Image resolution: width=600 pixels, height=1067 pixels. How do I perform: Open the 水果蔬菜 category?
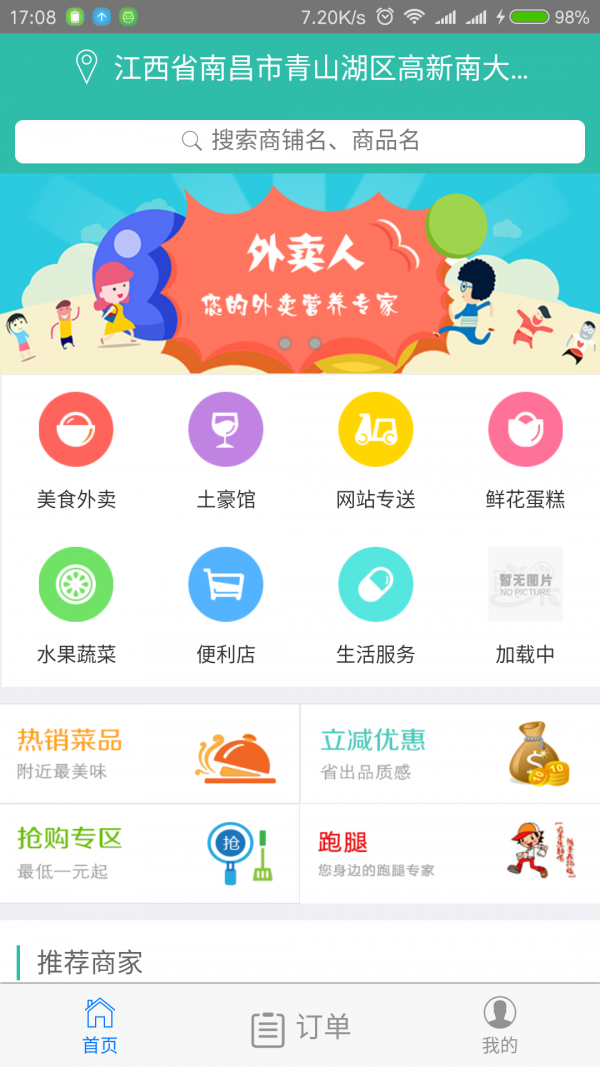coord(76,605)
